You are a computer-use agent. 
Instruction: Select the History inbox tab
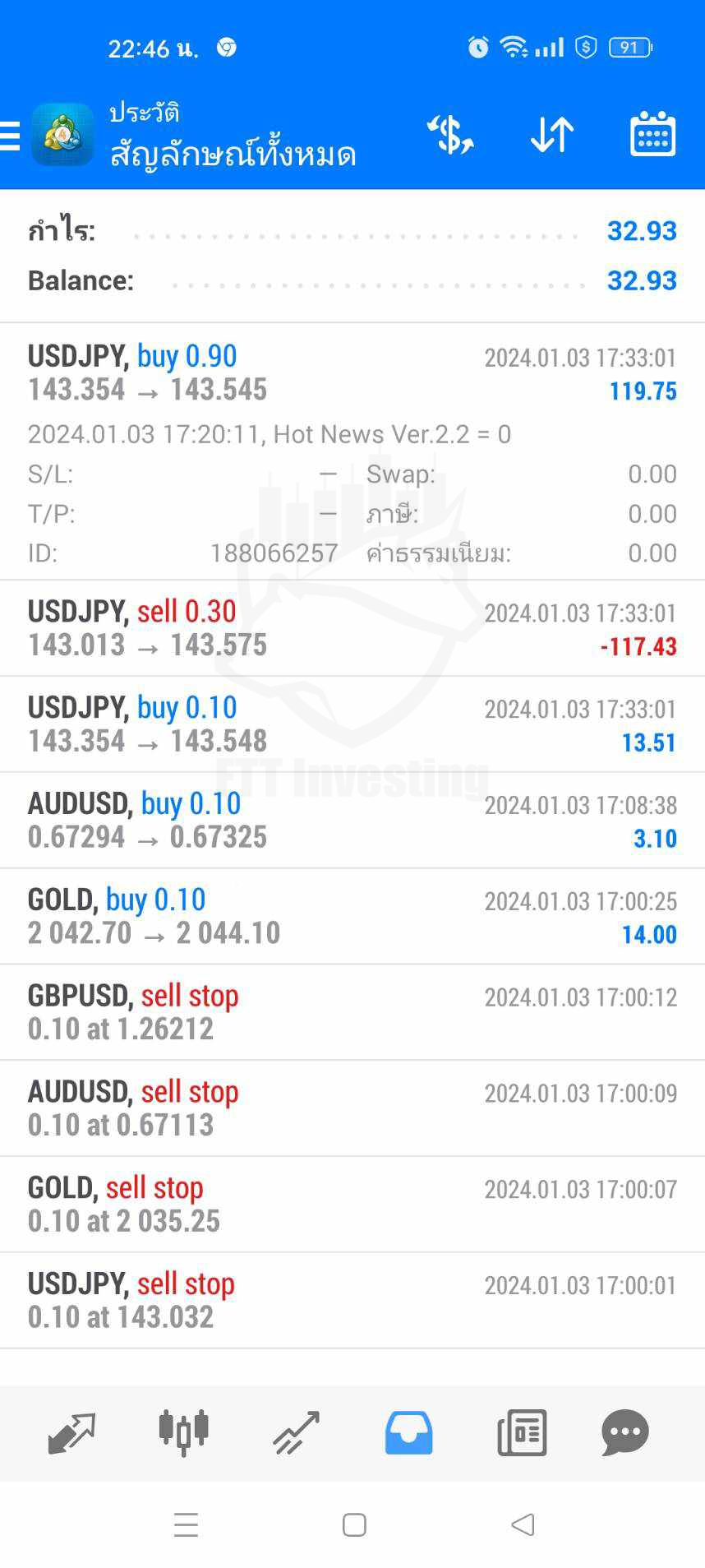pos(408,1433)
